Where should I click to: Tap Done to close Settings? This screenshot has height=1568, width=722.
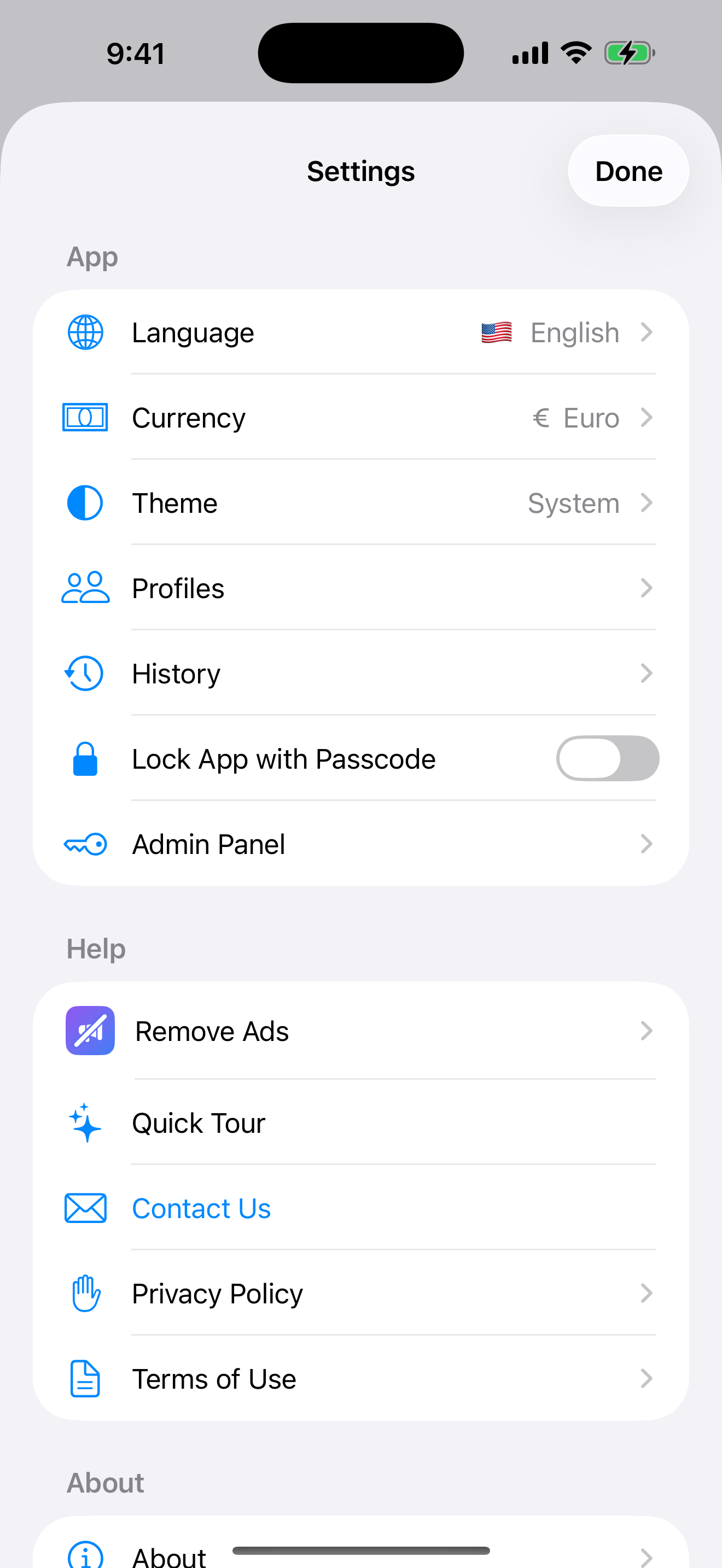(628, 171)
